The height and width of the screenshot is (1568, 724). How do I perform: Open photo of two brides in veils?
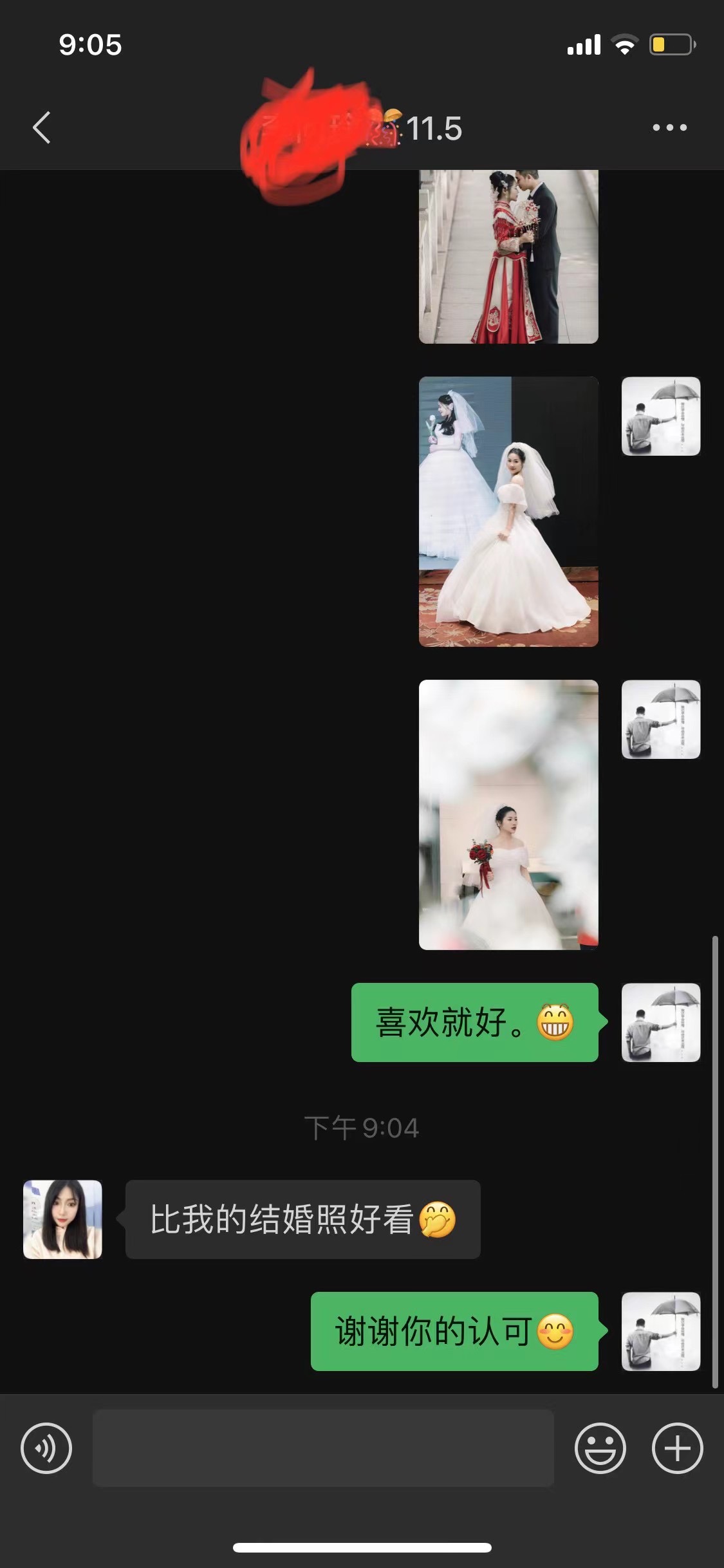(508, 512)
